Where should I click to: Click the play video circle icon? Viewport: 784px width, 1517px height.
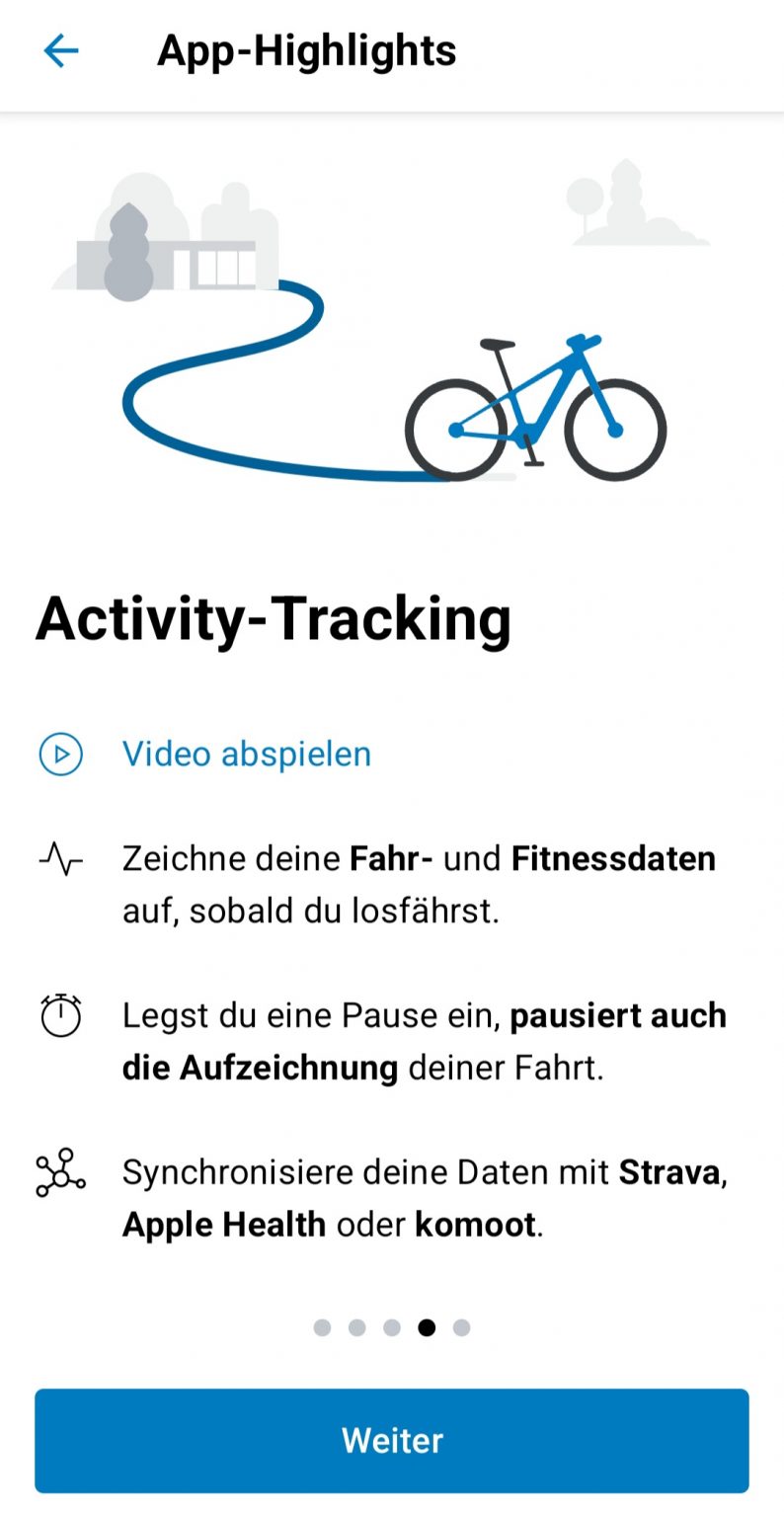[x=61, y=753]
